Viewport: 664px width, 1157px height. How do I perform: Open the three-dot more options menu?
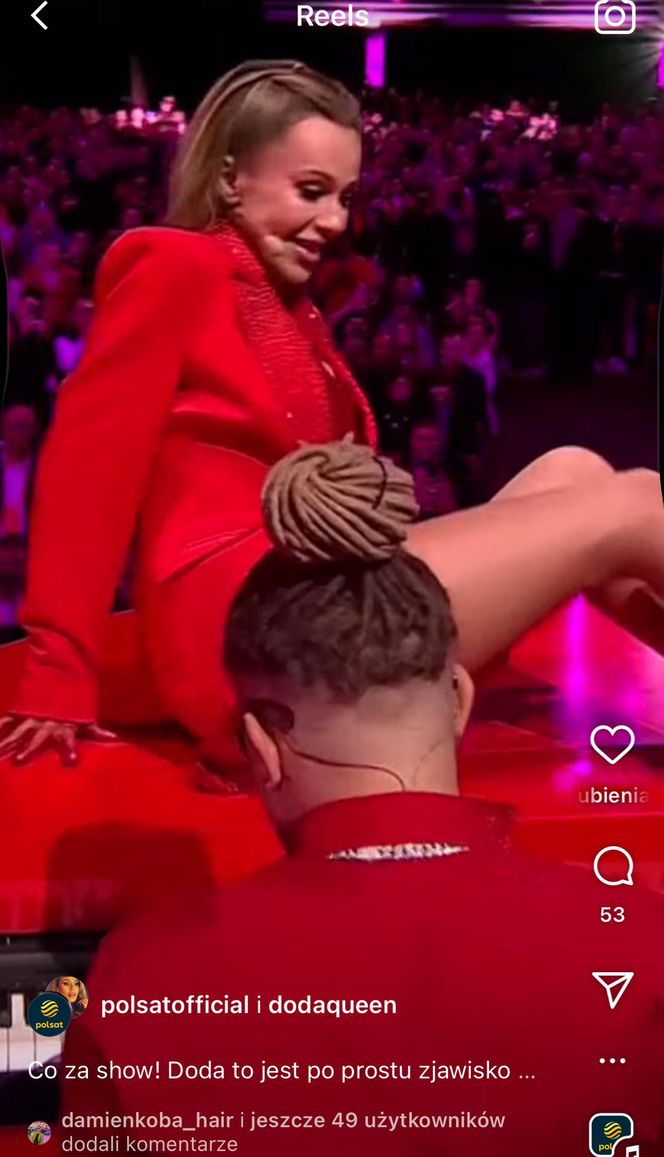[x=612, y=1060]
